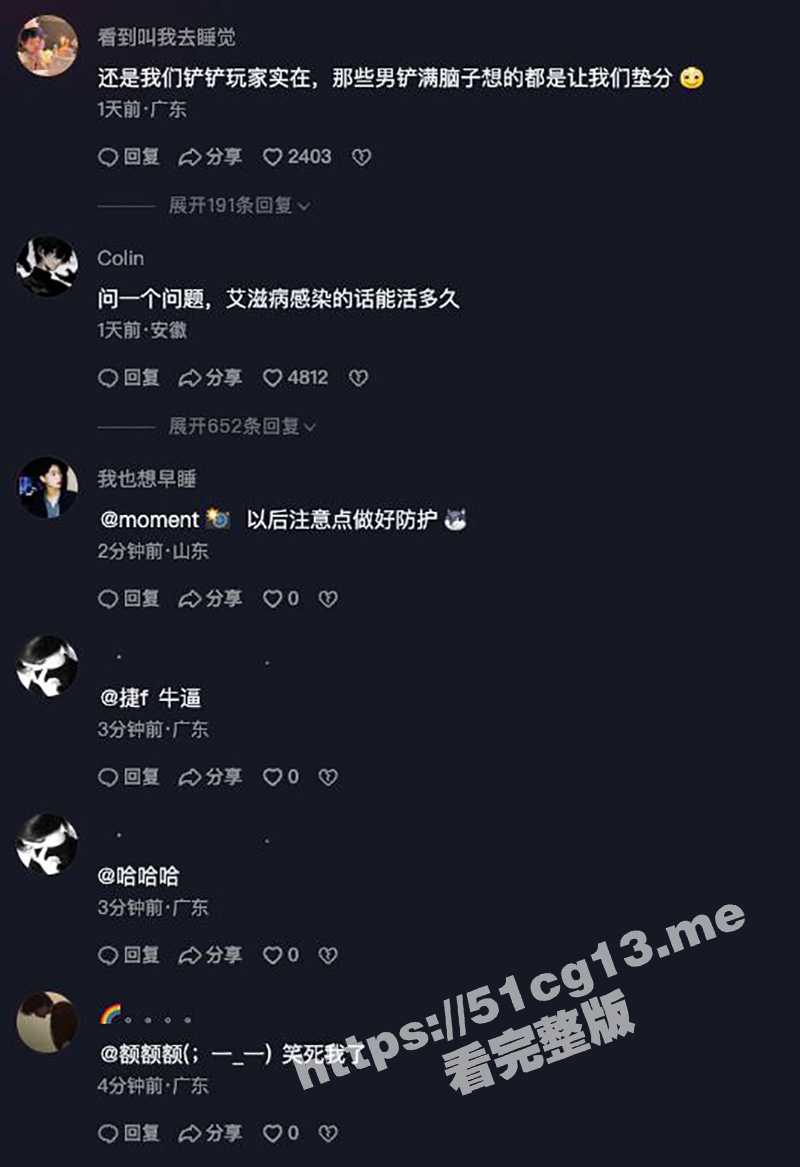Image resolution: width=800 pixels, height=1167 pixels.
Task: Dislike the @捷f 牛逼 comment
Action: point(327,777)
